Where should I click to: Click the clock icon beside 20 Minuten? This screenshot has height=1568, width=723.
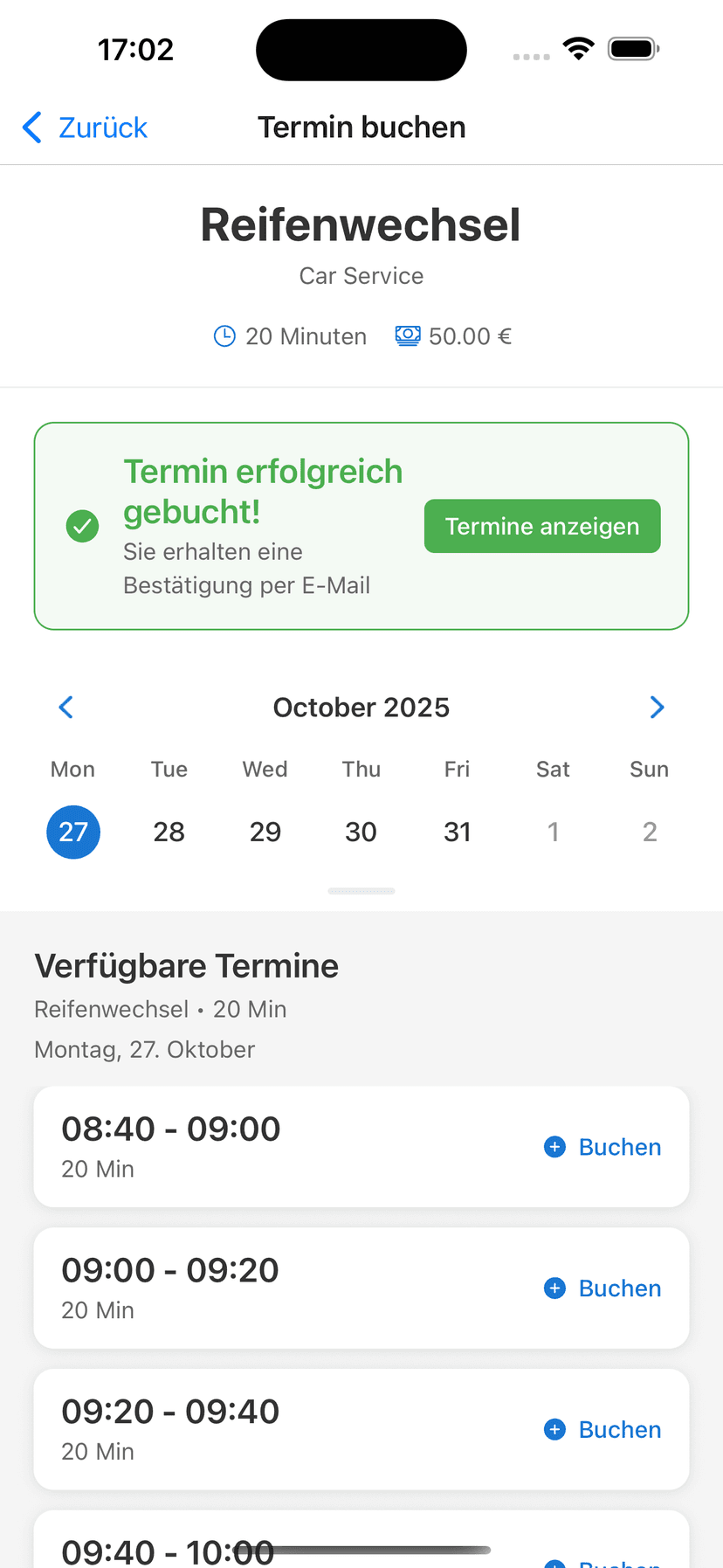(224, 335)
